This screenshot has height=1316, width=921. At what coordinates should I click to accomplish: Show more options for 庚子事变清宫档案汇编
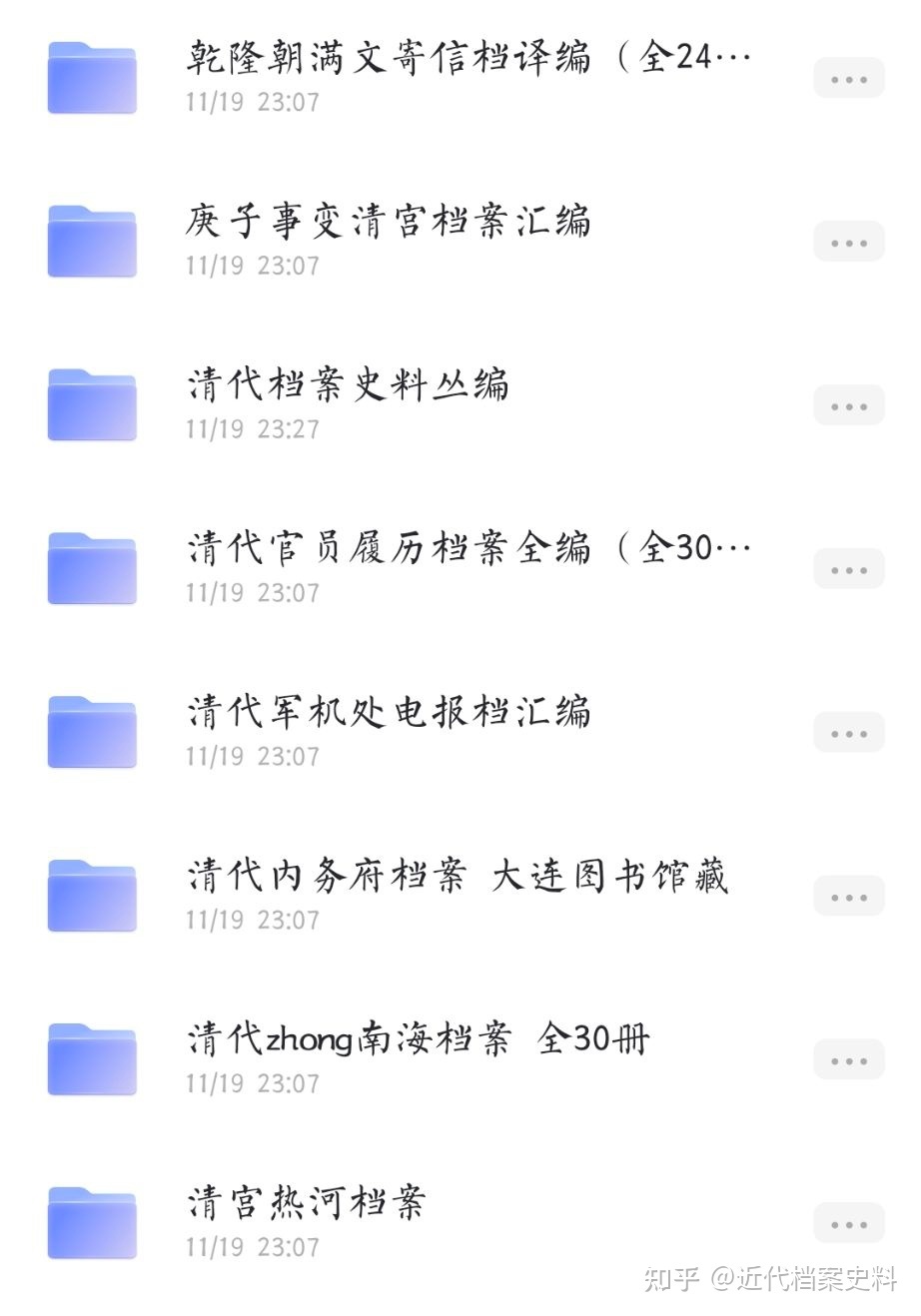848,243
